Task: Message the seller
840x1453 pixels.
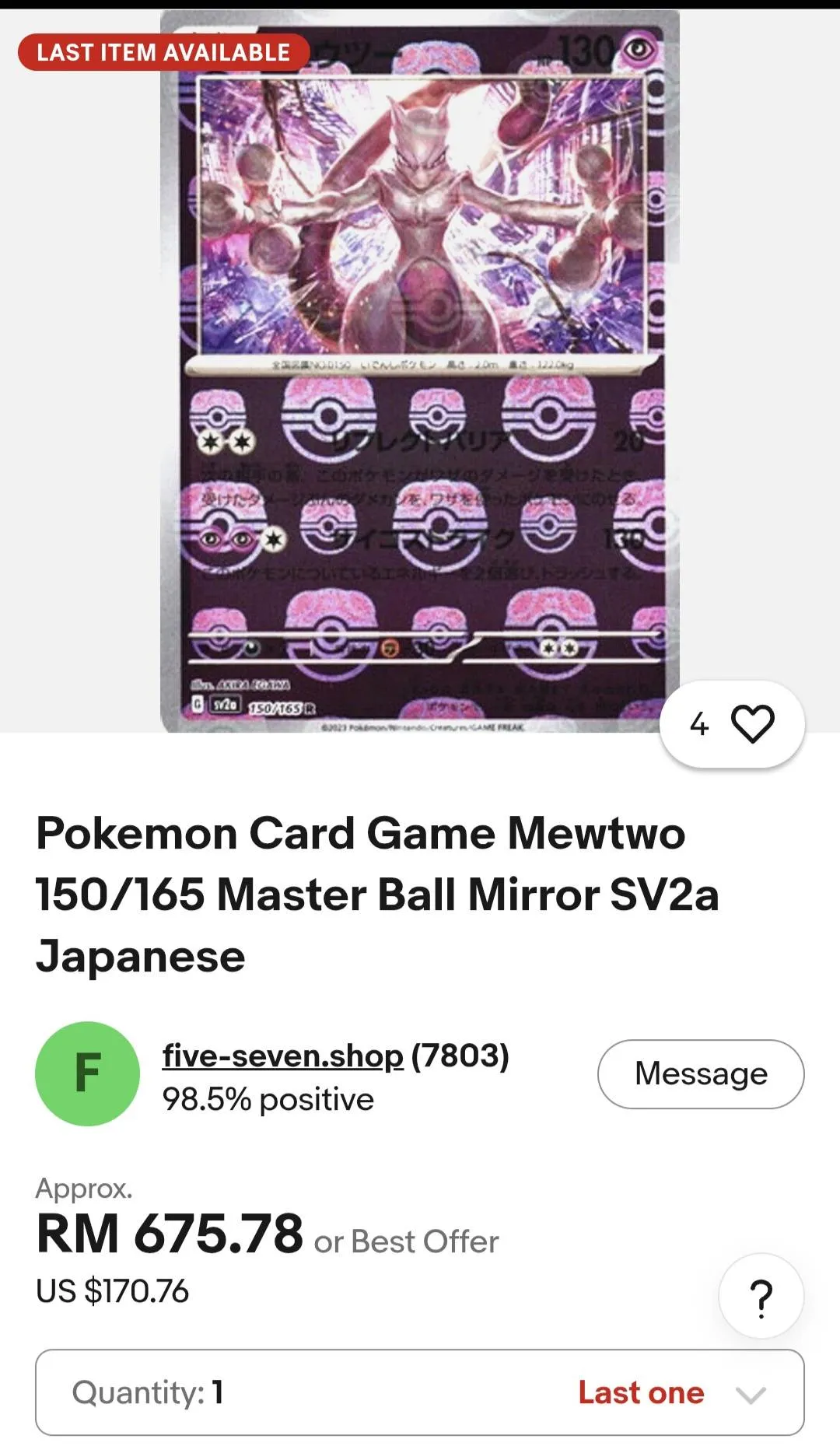Action: [x=700, y=1073]
